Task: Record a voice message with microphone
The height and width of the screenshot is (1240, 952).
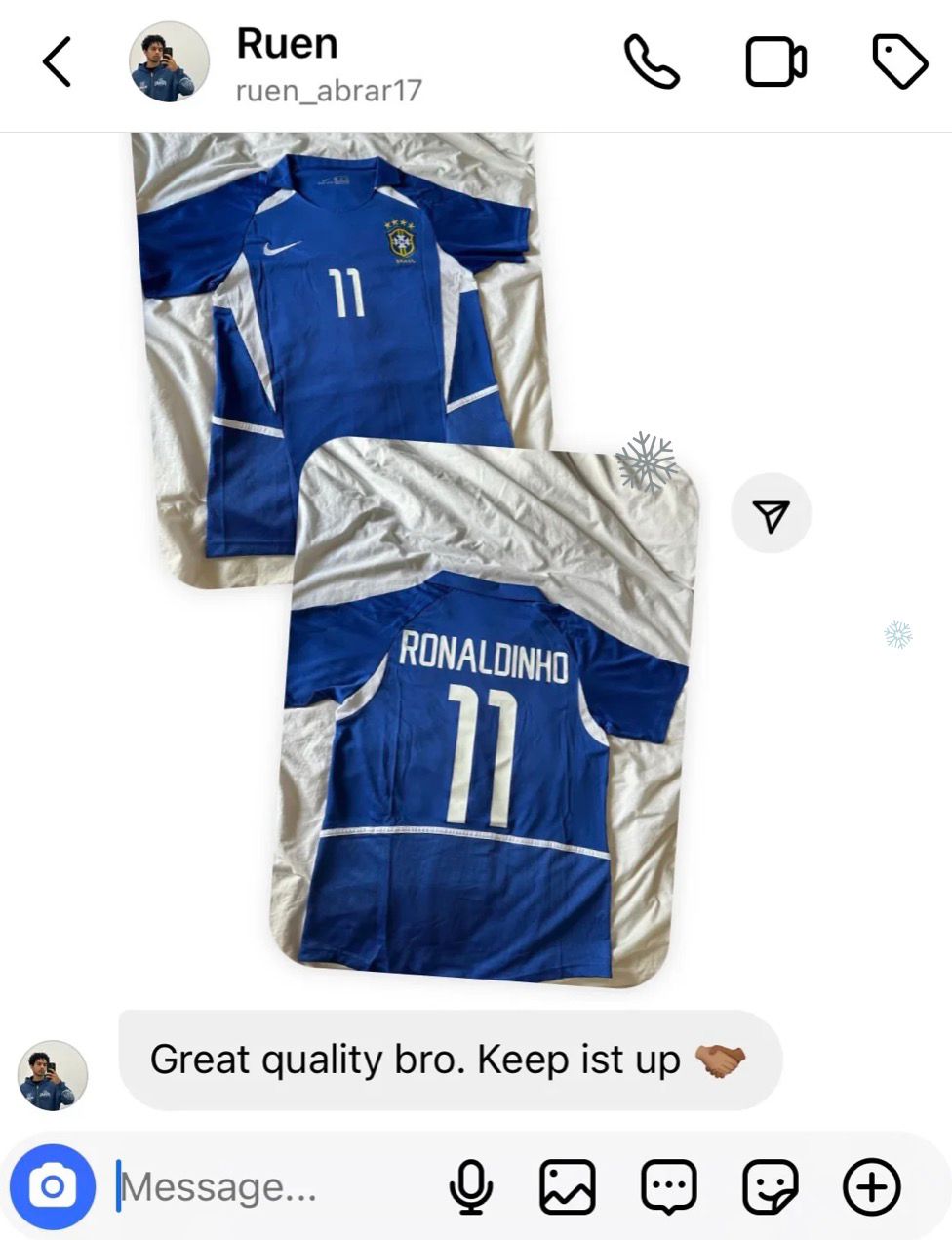Action: pyautogui.click(x=470, y=1186)
